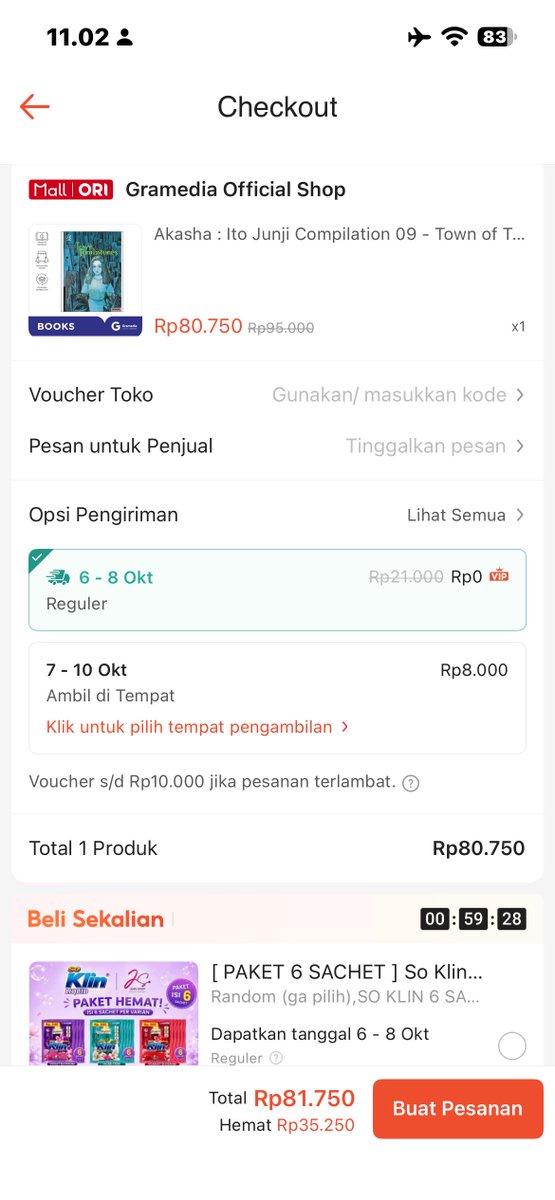Tap Klik untuk pilih tempat pengambilan
Image resolution: width=555 pixels, height=1200 pixels.
tap(197, 727)
